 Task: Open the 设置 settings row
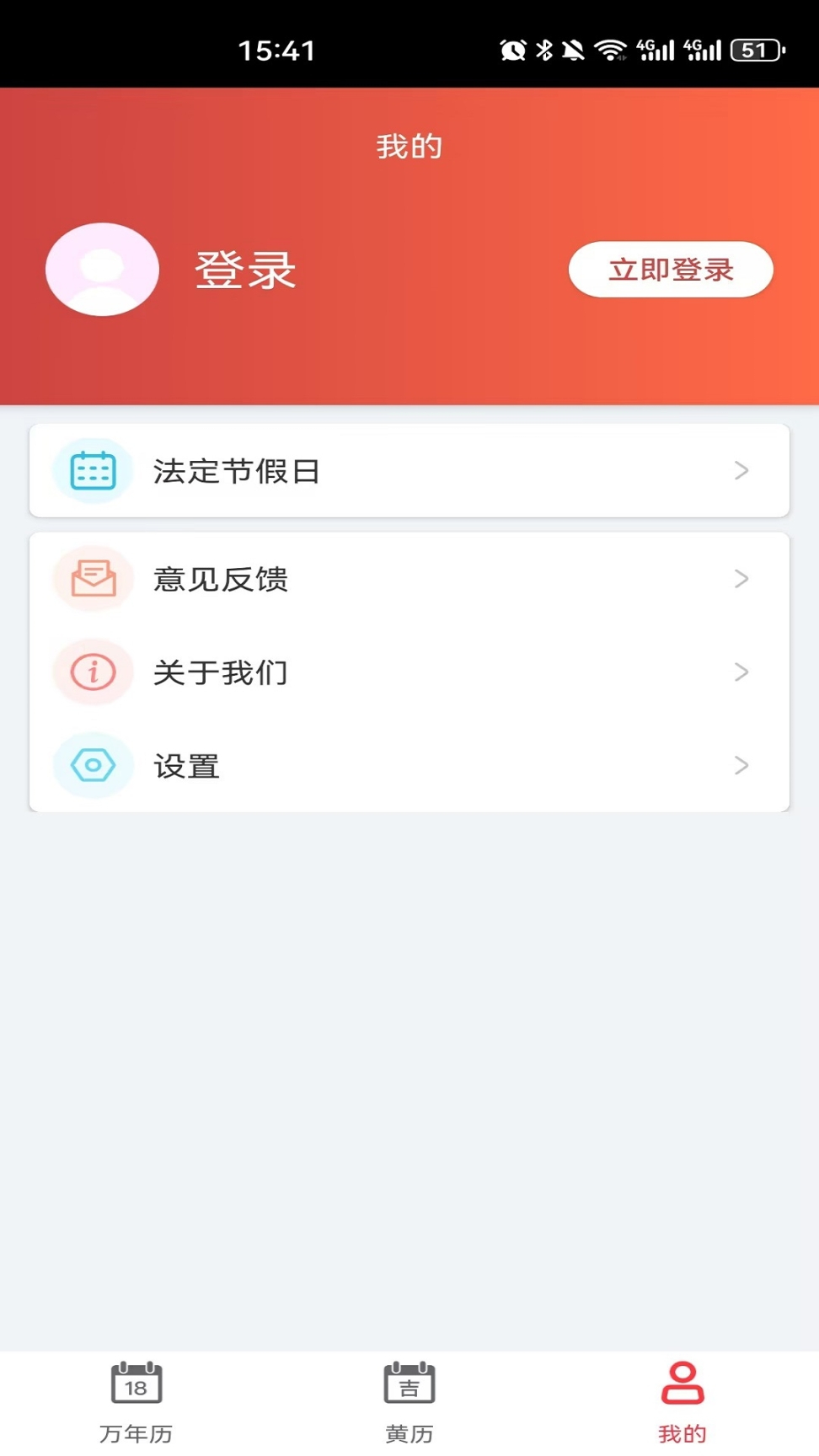click(x=409, y=765)
